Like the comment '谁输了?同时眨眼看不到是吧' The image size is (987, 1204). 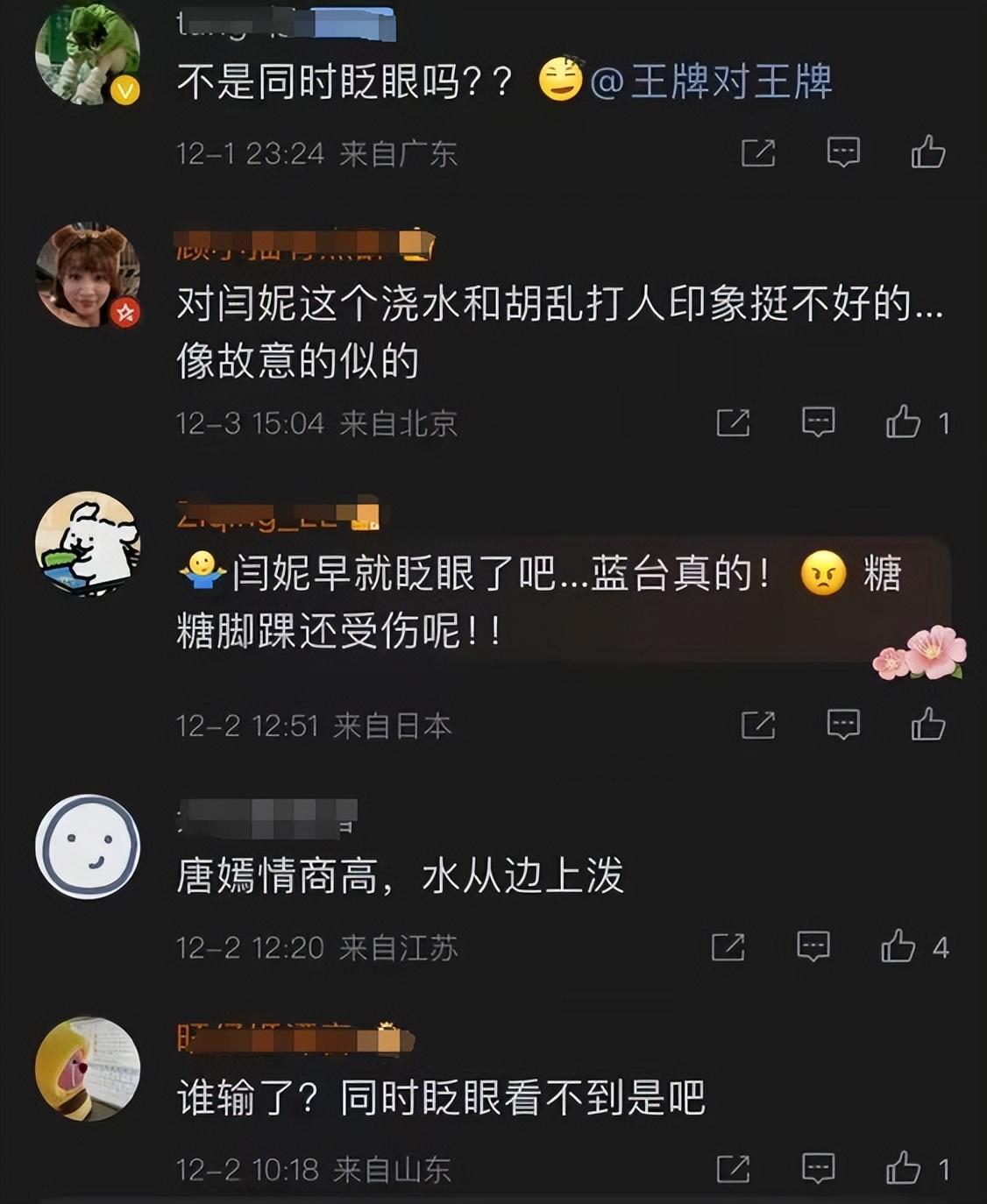pyautogui.click(x=903, y=1168)
